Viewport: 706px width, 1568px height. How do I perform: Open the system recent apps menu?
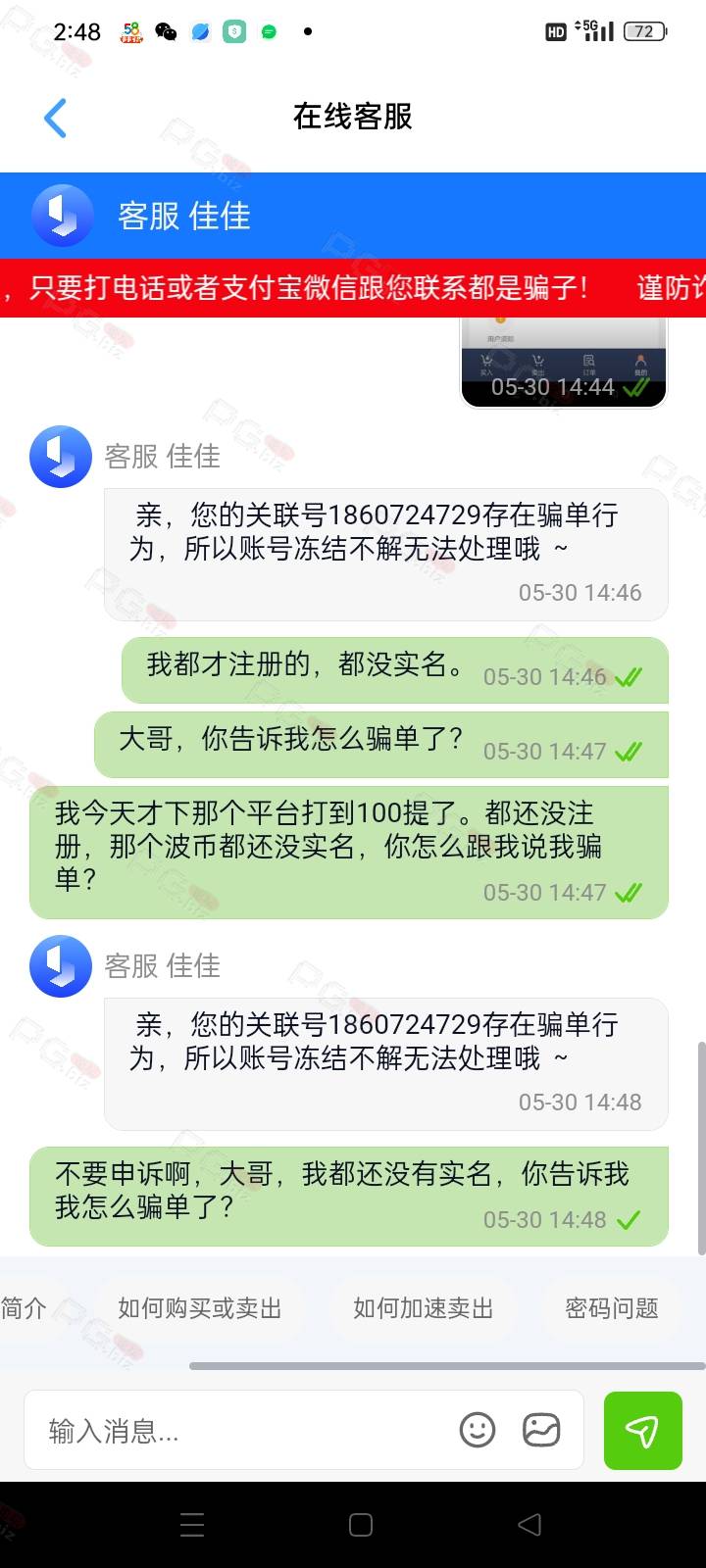pyautogui.click(x=192, y=1525)
